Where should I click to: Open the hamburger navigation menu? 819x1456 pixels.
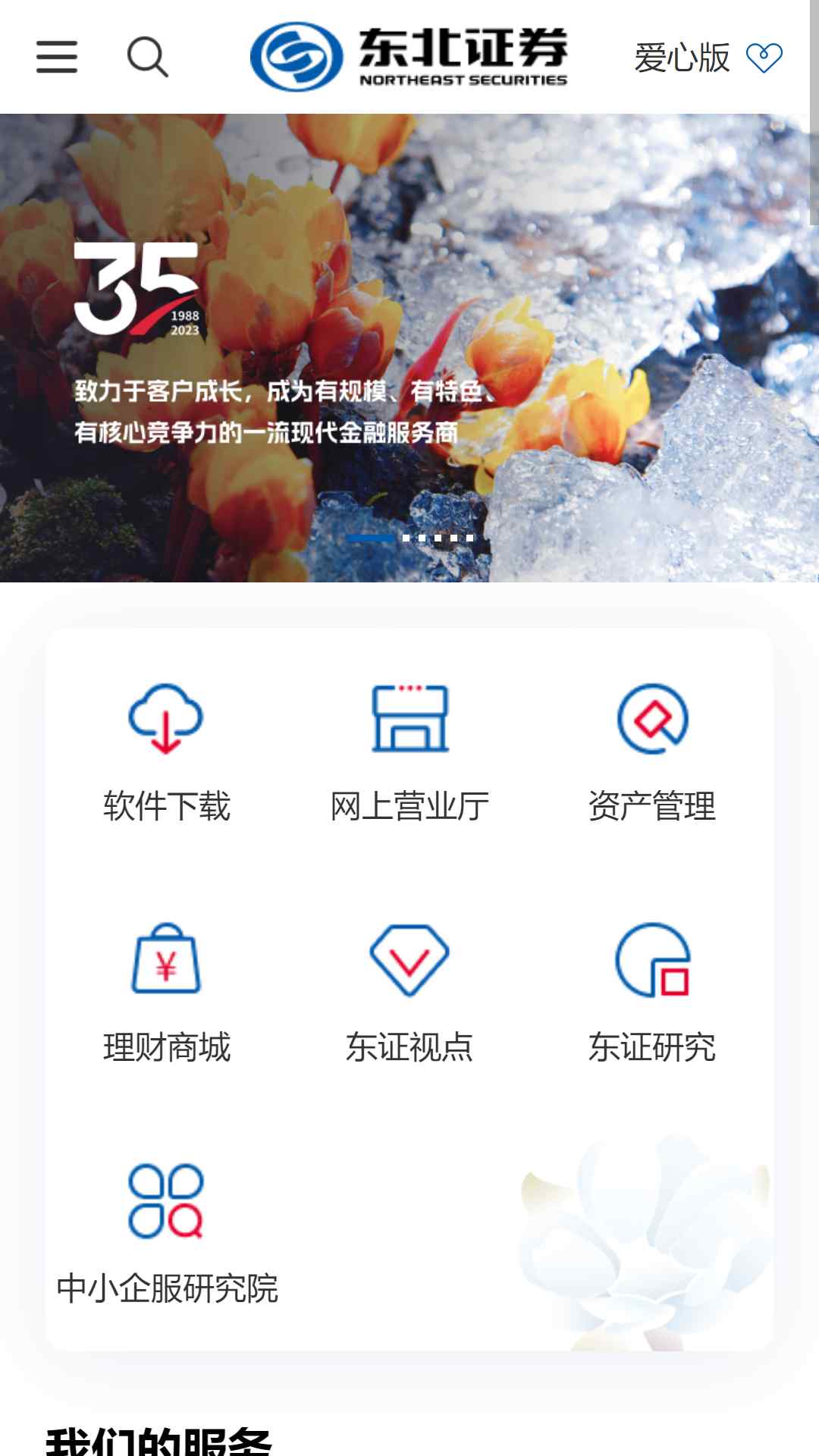pos(57,57)
